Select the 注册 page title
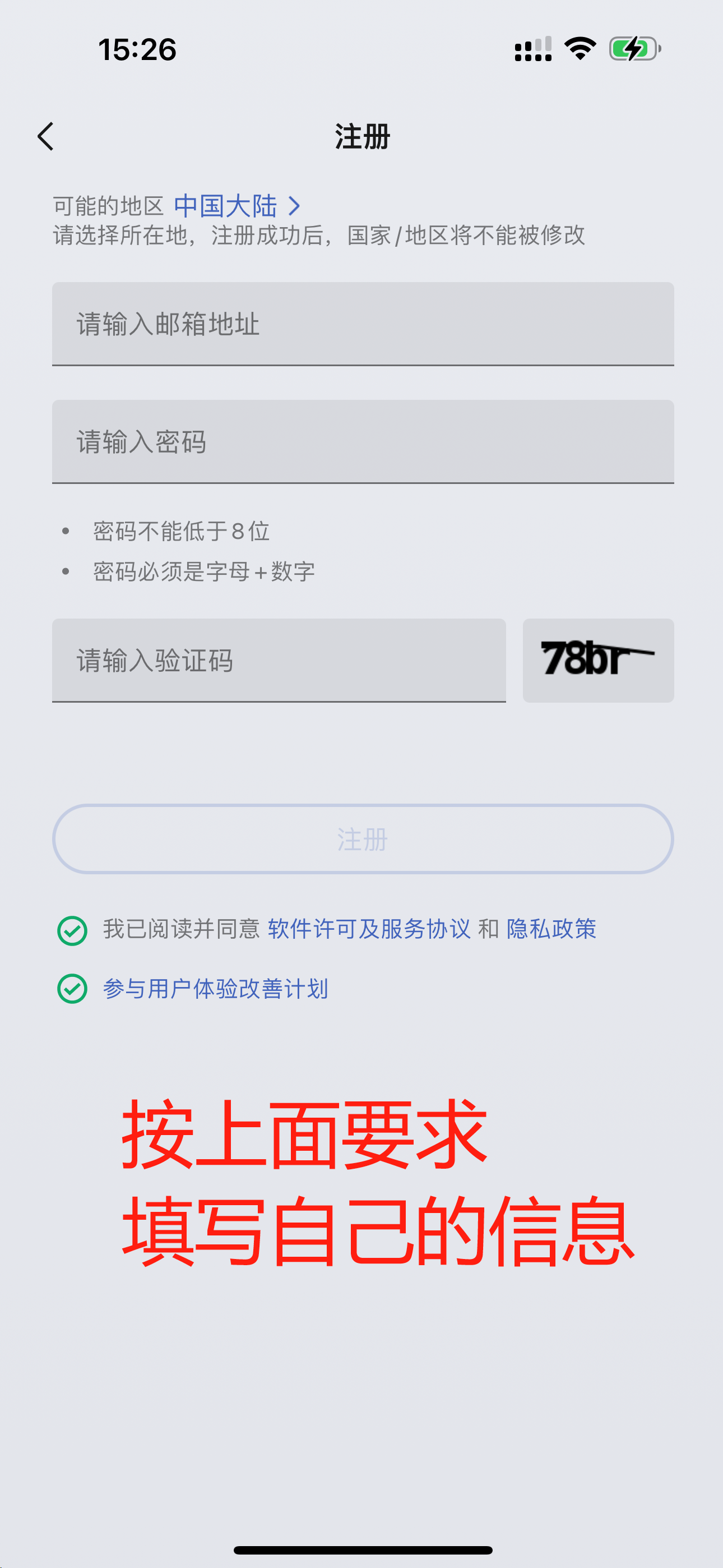This screenshot has height=1568, width=723. [x=361, y=137]
